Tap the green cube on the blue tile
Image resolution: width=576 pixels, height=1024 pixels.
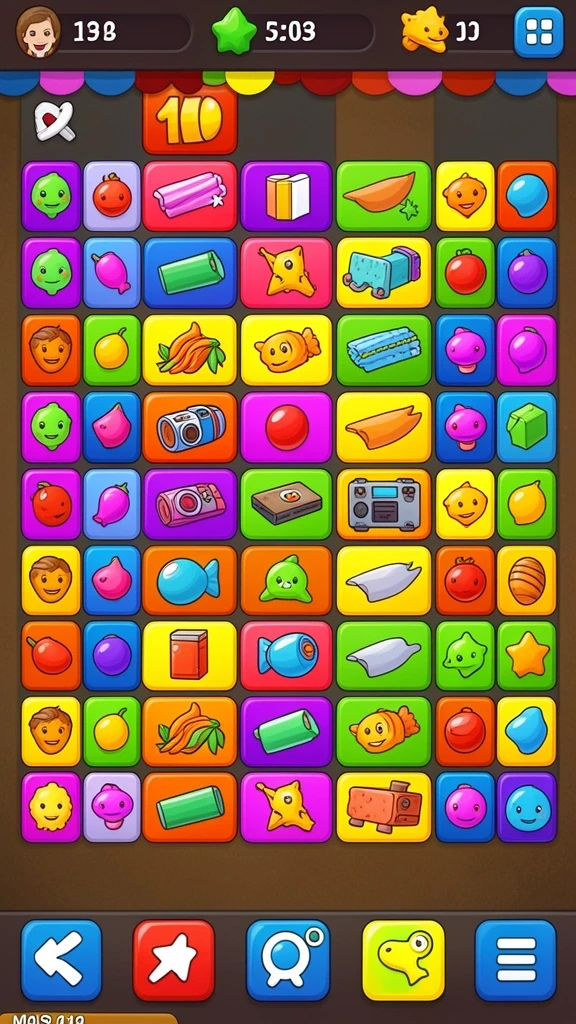(527, 427)
